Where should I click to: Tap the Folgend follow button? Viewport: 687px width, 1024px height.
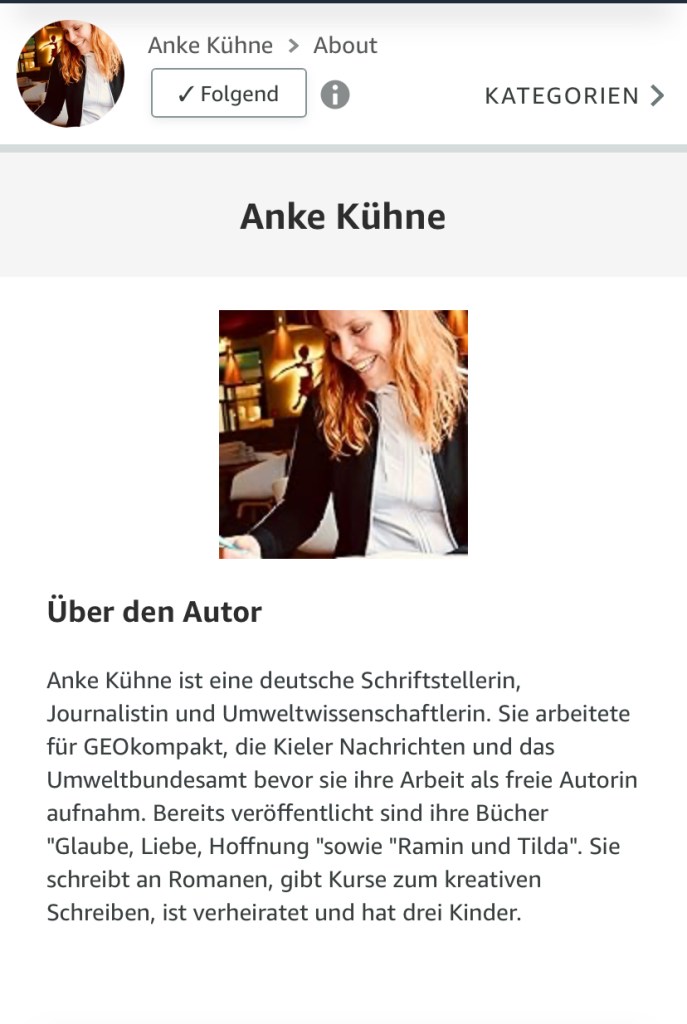click(x=229, y=94)
